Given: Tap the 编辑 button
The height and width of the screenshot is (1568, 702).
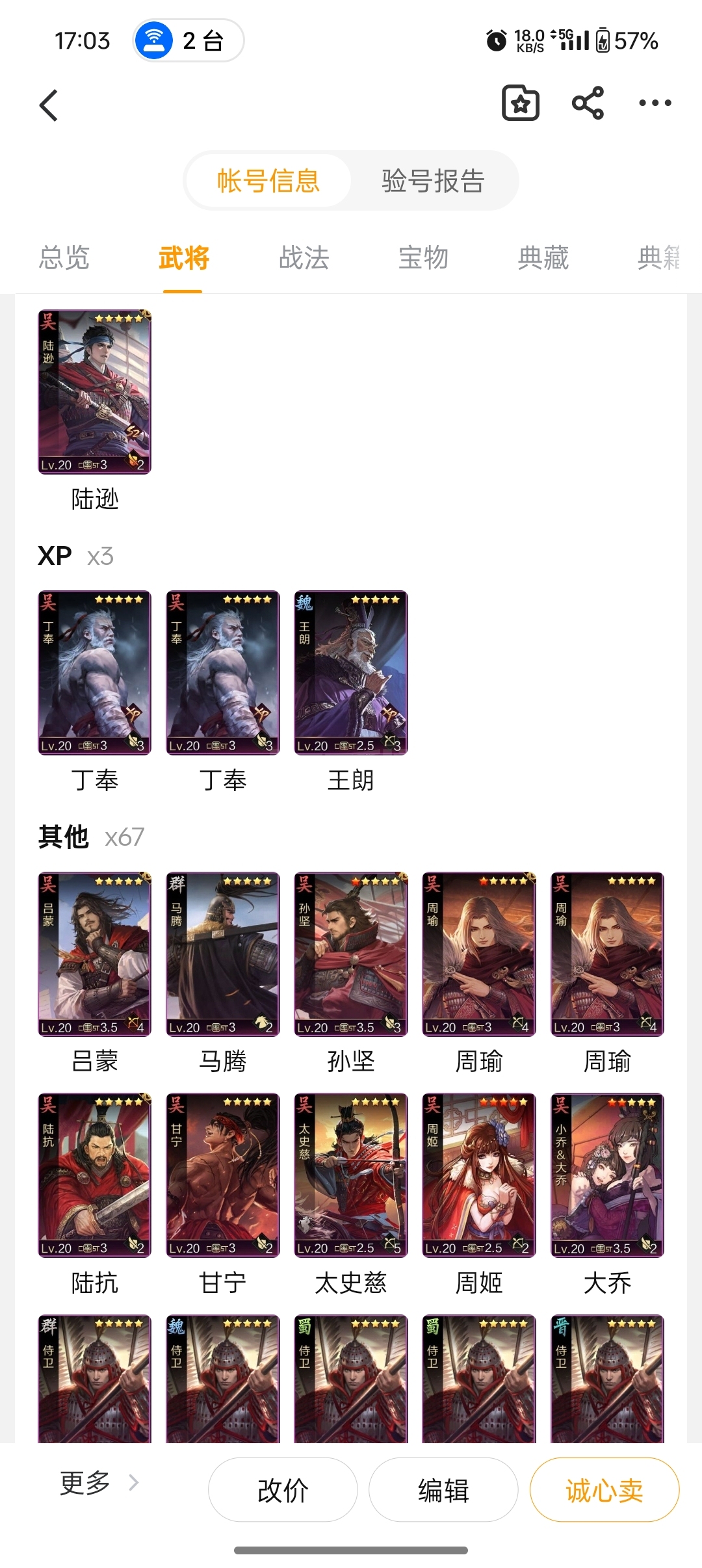Looking at the screenshot, I should 443,1490.
